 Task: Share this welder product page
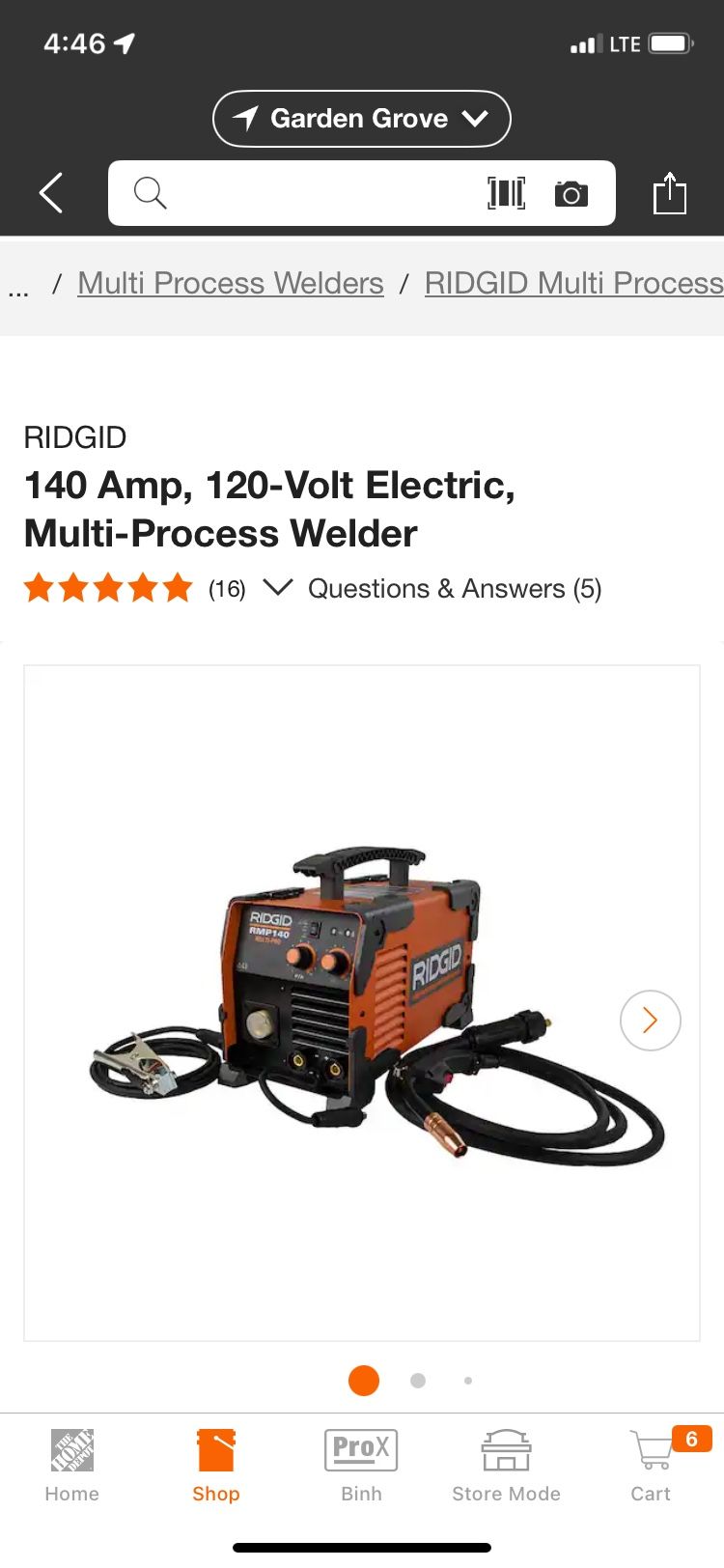tap(669, 193)
